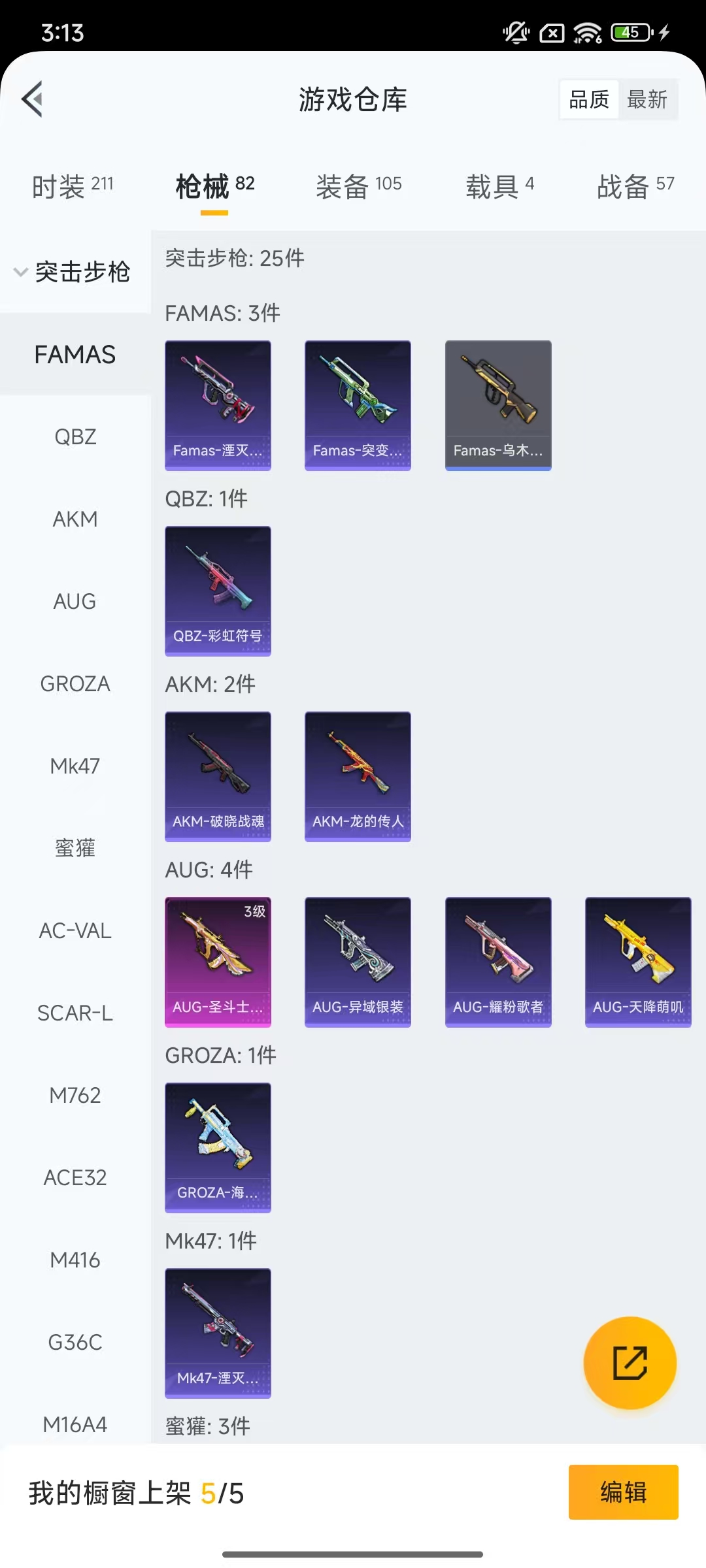Switch to the 装备 tab

pos(358,186)
